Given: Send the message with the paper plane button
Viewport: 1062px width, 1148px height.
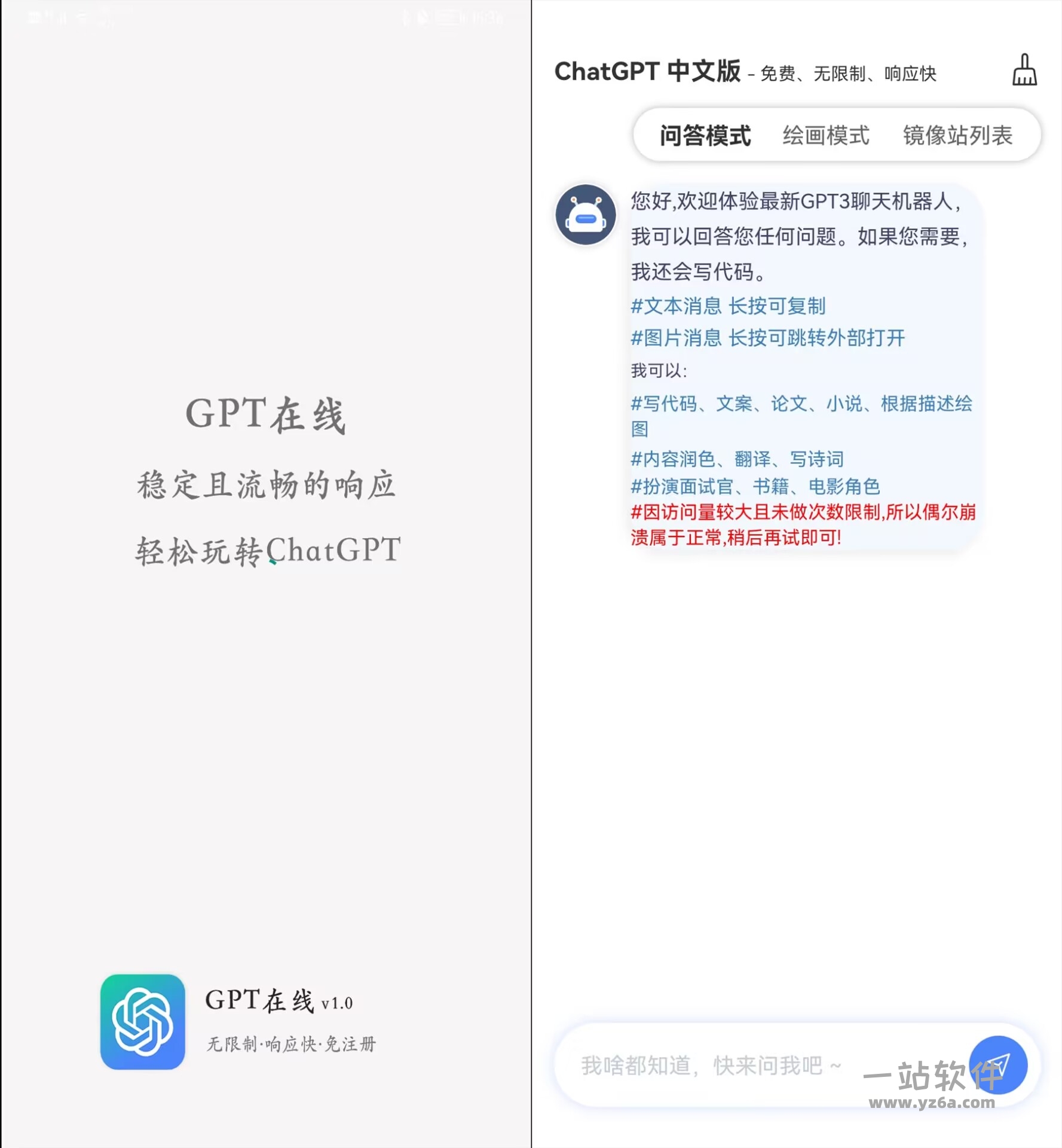Looking at the screenshot, I should click(x=997, y=1065).
